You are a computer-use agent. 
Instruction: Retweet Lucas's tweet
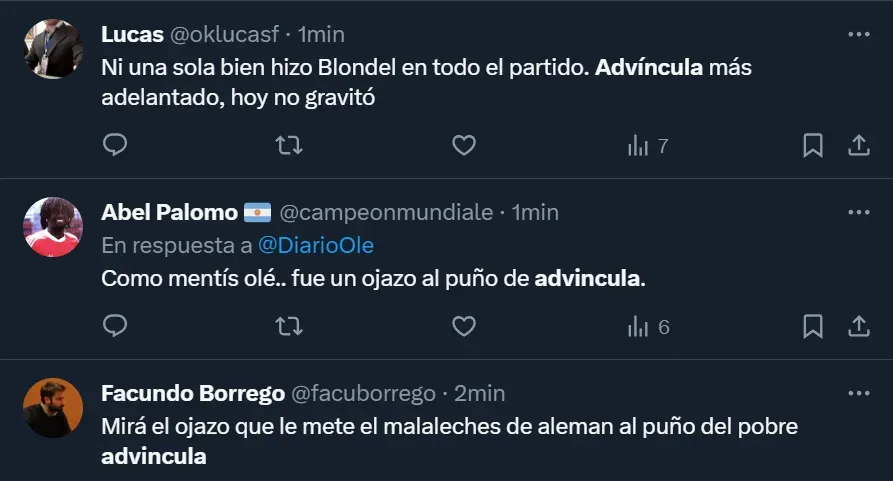coord(289,146)
